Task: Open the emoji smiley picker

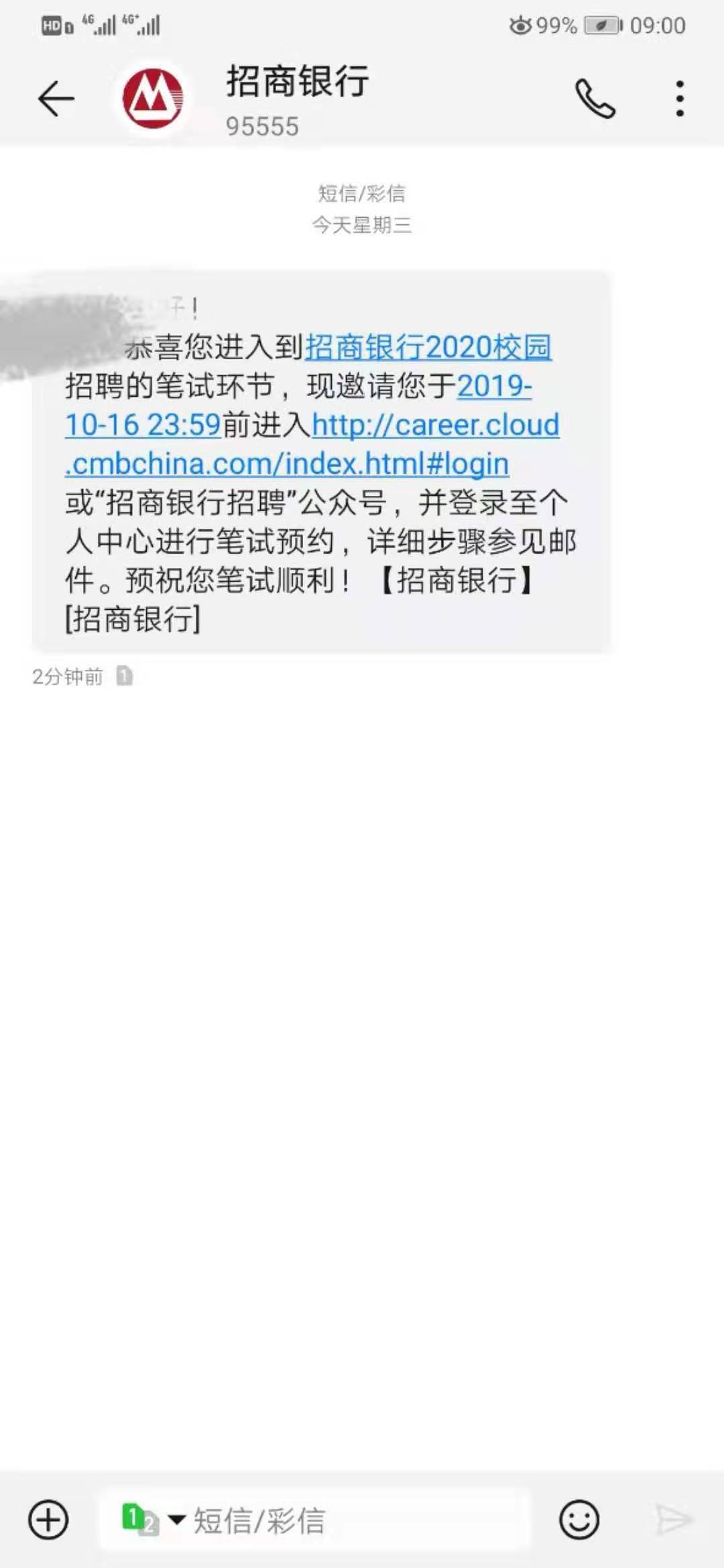Action: click(579, 1520)
